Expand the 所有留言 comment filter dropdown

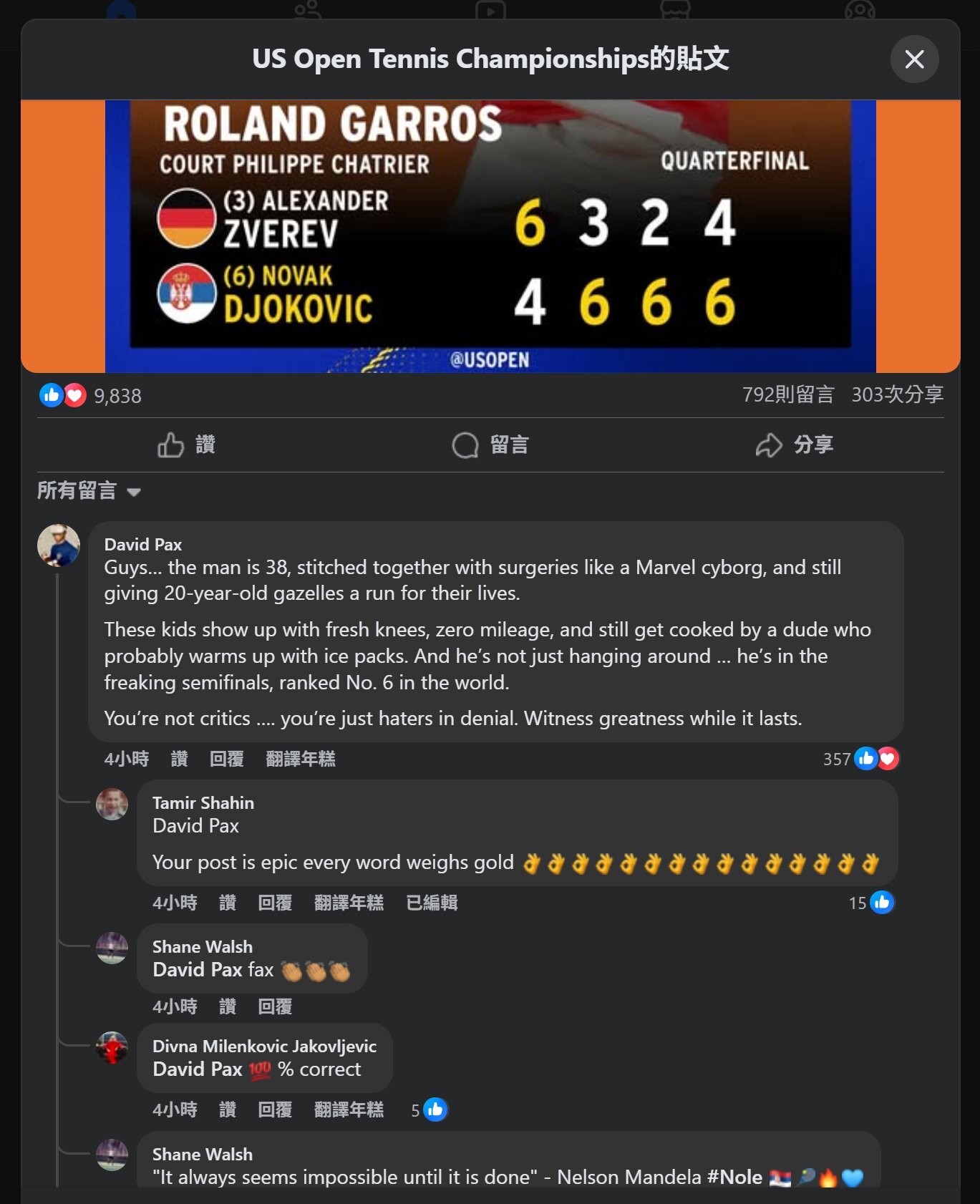click(x=89, y=491)
